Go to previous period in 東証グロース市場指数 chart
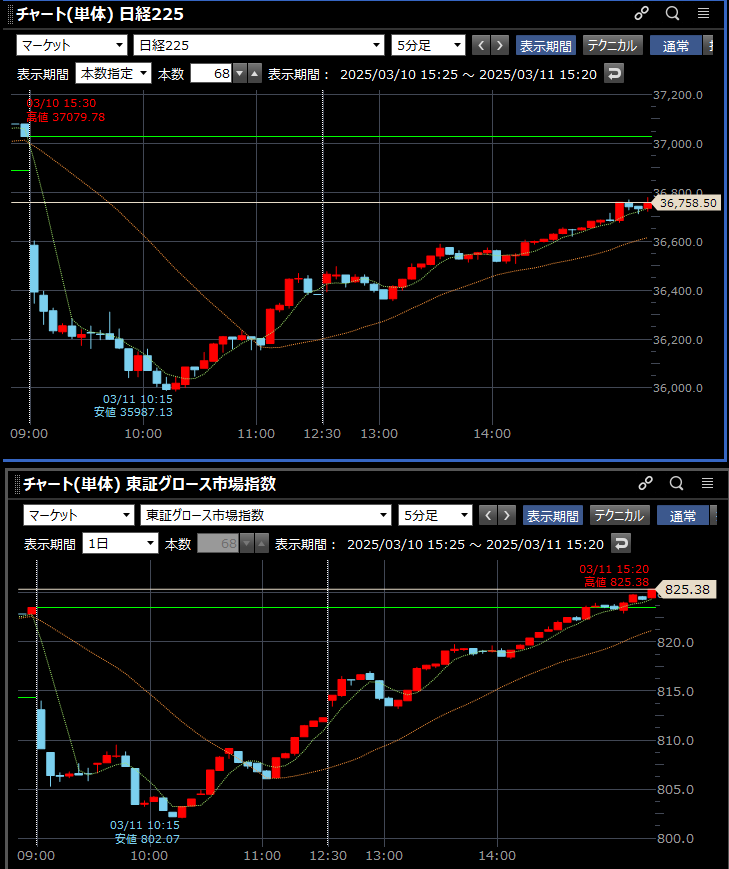This screenshot has width=729, height=869. pos(488,516)
